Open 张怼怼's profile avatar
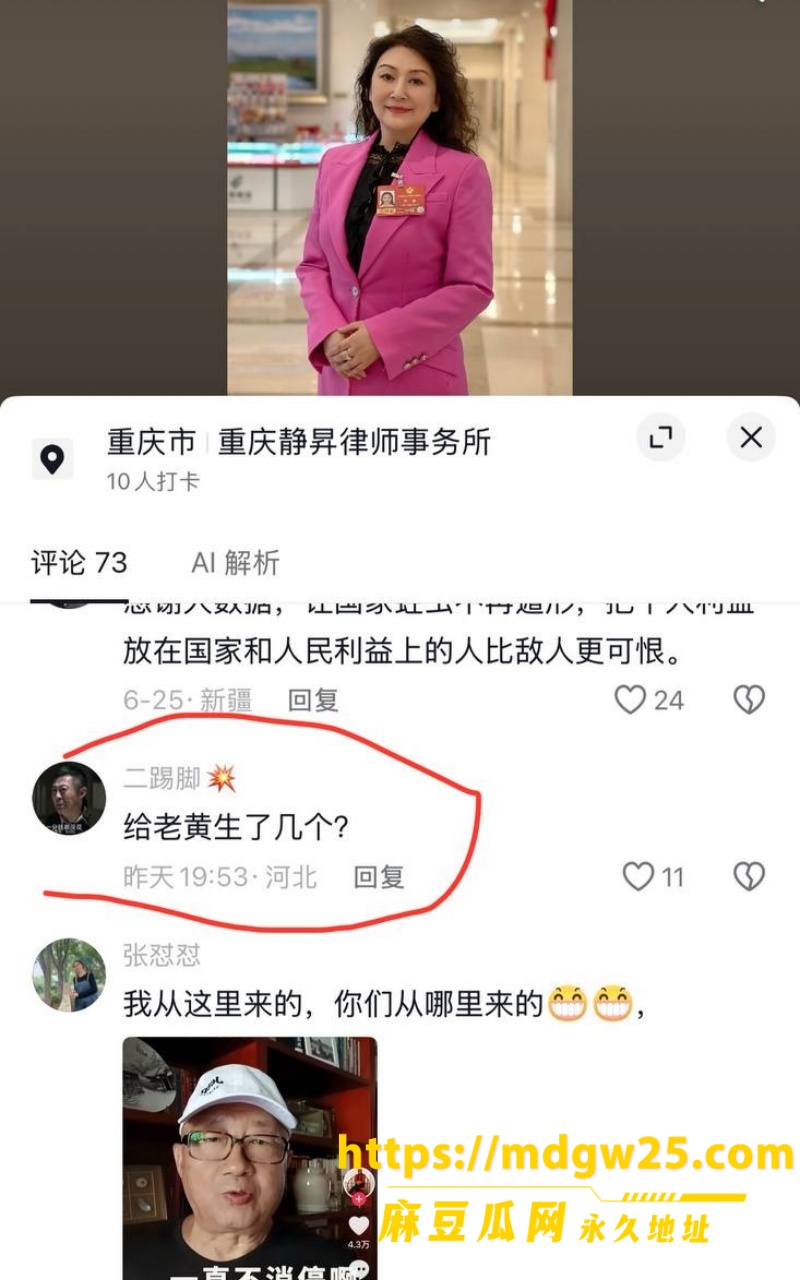 pos(69,975)
